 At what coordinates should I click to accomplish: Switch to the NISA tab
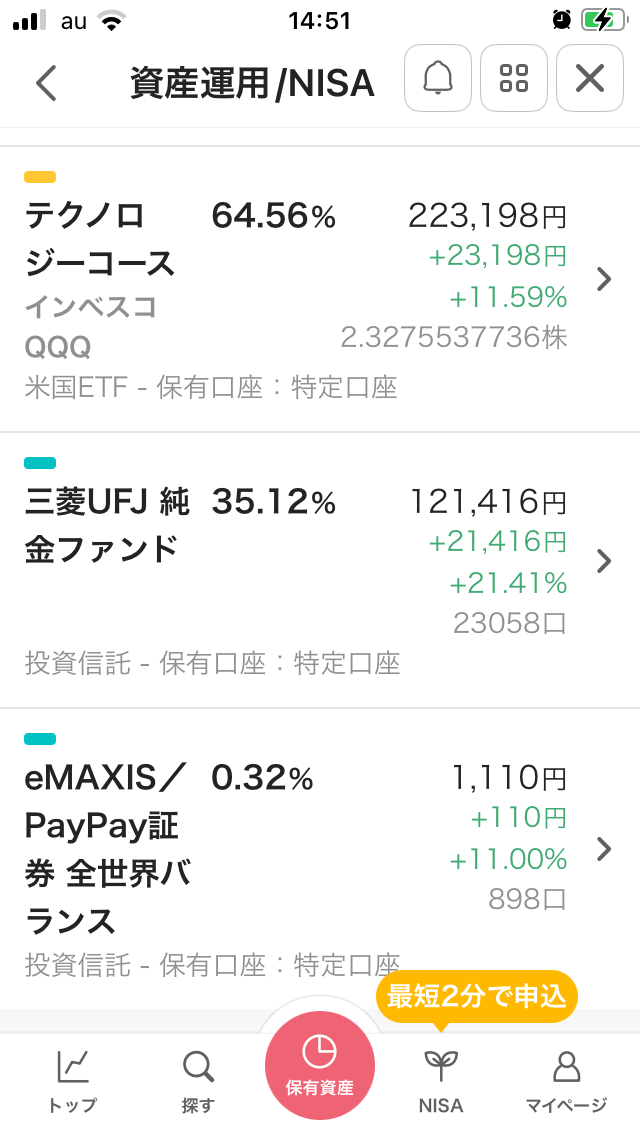(x=441, y=1082)
